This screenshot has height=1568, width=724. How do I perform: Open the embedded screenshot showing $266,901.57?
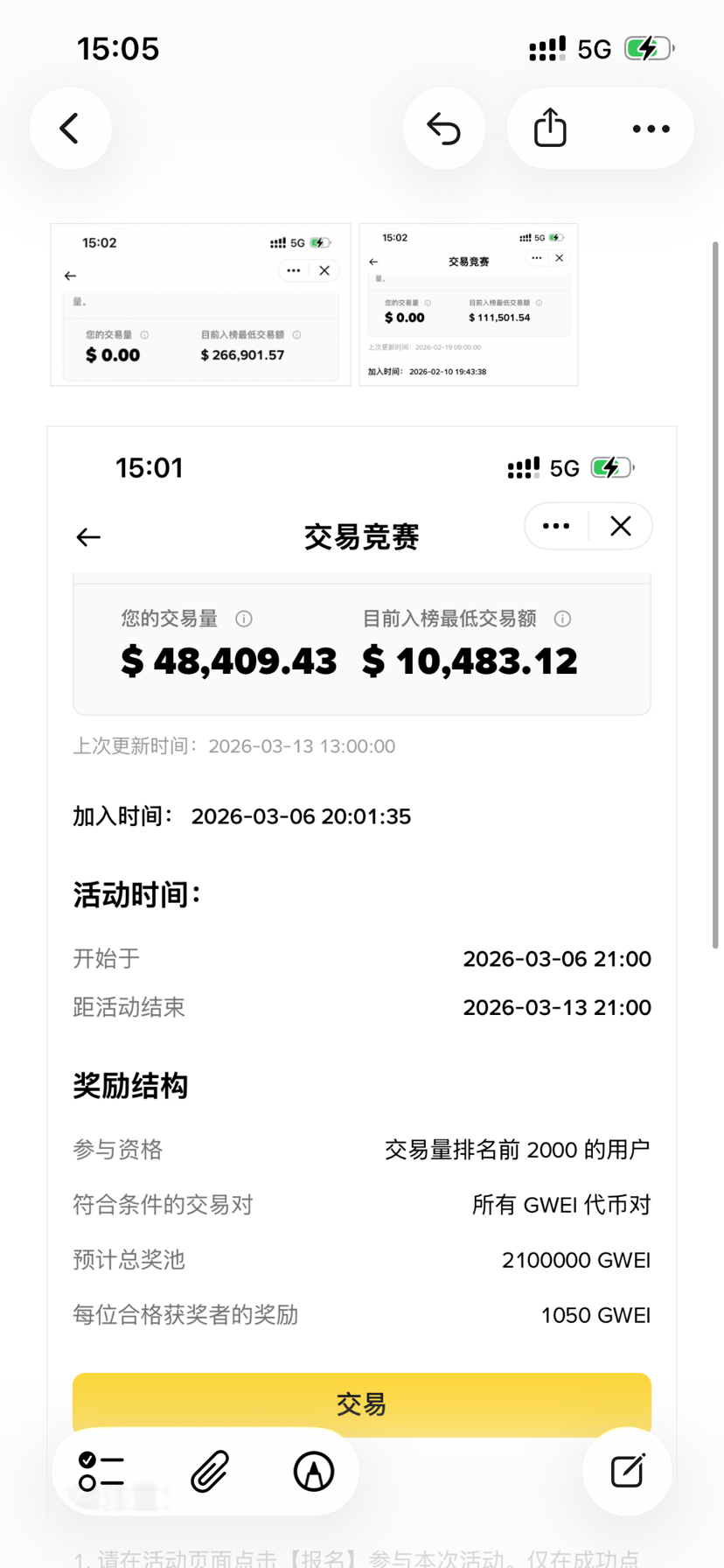pos(200,304)
